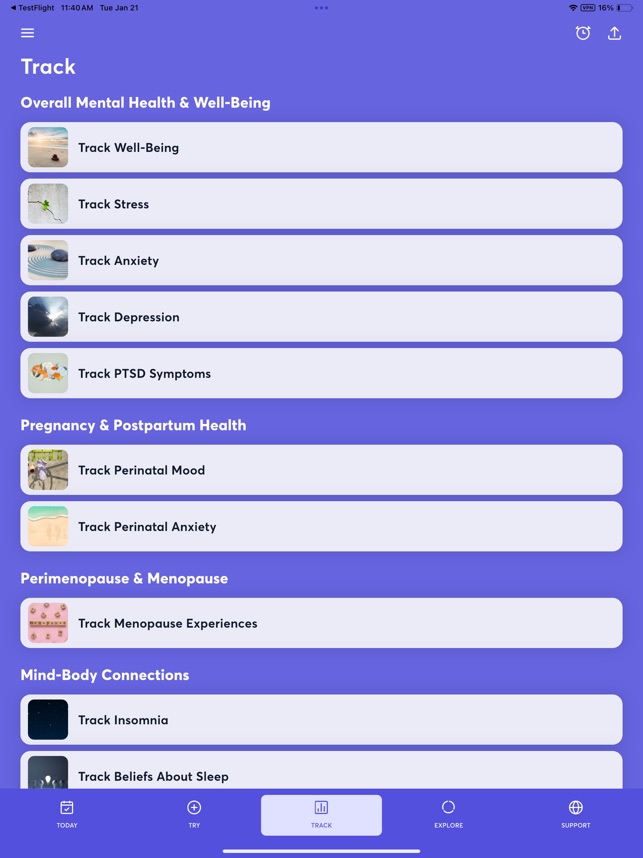
Task: Choose Track Depression
Action: (x=321, y=317)
